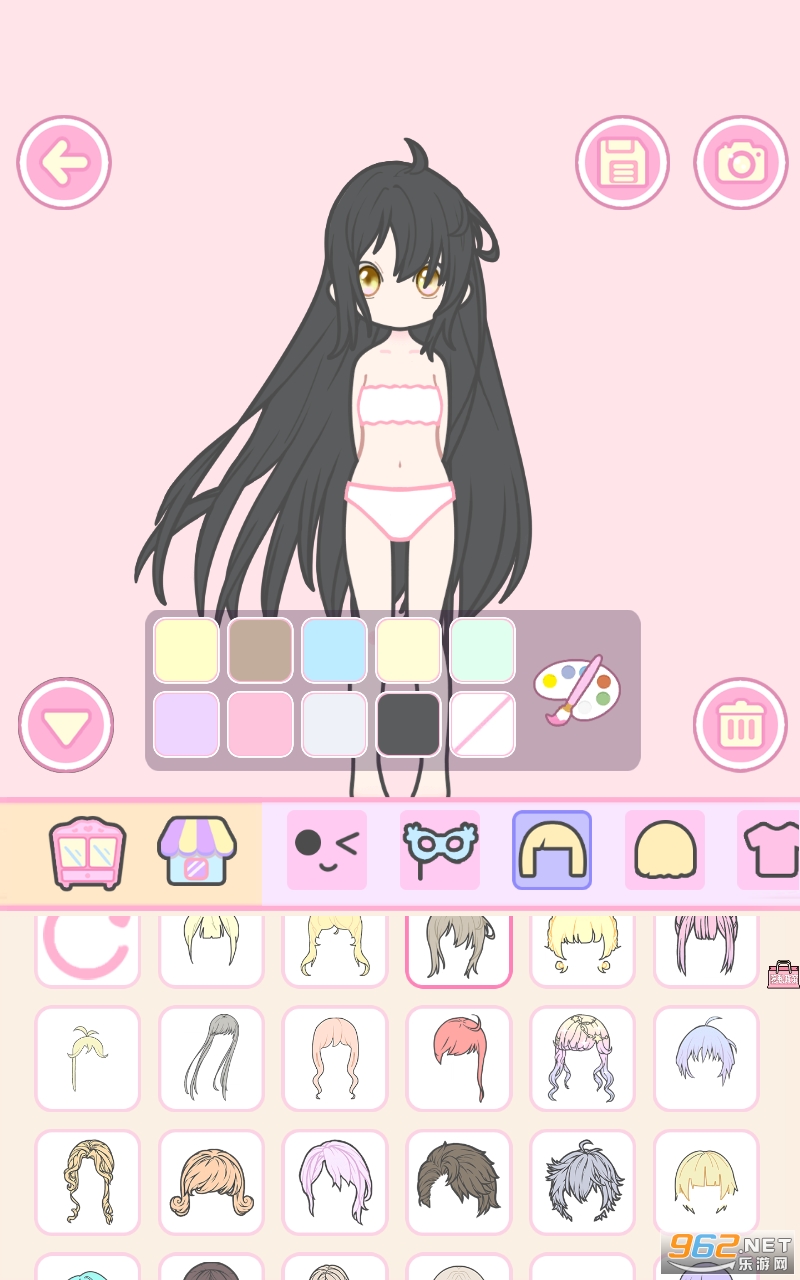The width and height of the screenshot is (800, 1280).
Task: Delete item using the trash can button
Action: [x=741, y=725]
